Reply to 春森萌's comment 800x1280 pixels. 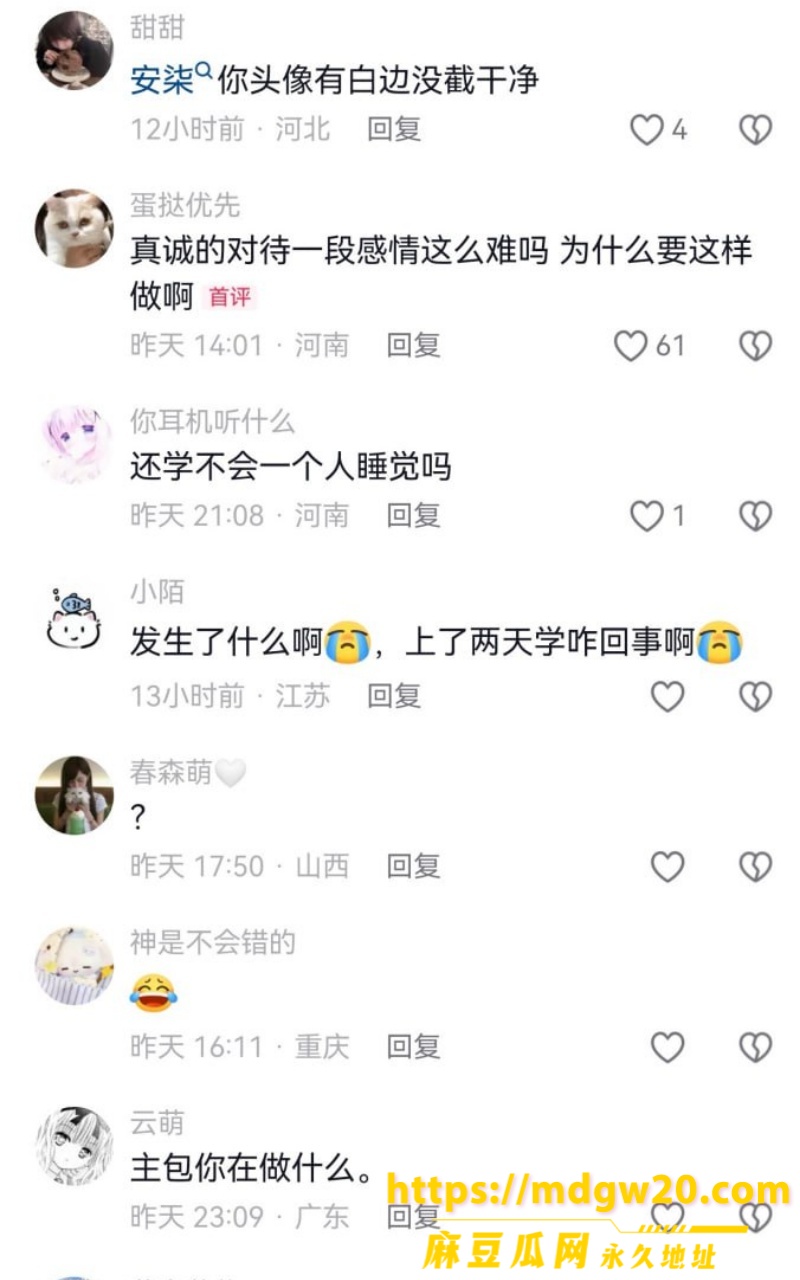(413, 865)
